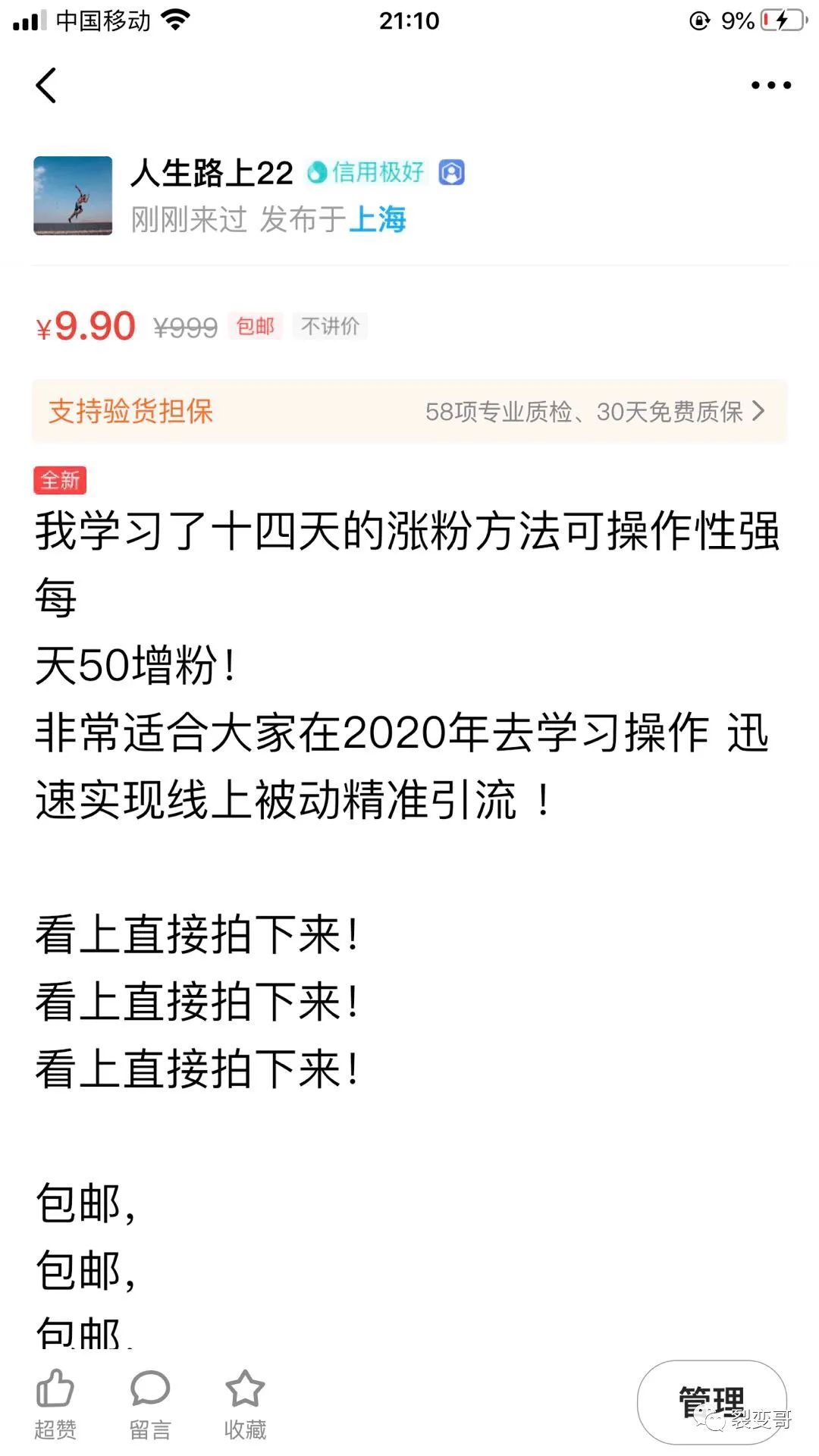Expand the 支持验货担保 inspection guarantee banner
This screenshot has height=1456, width=819.
pyautogui.click(x=409, y=411)
